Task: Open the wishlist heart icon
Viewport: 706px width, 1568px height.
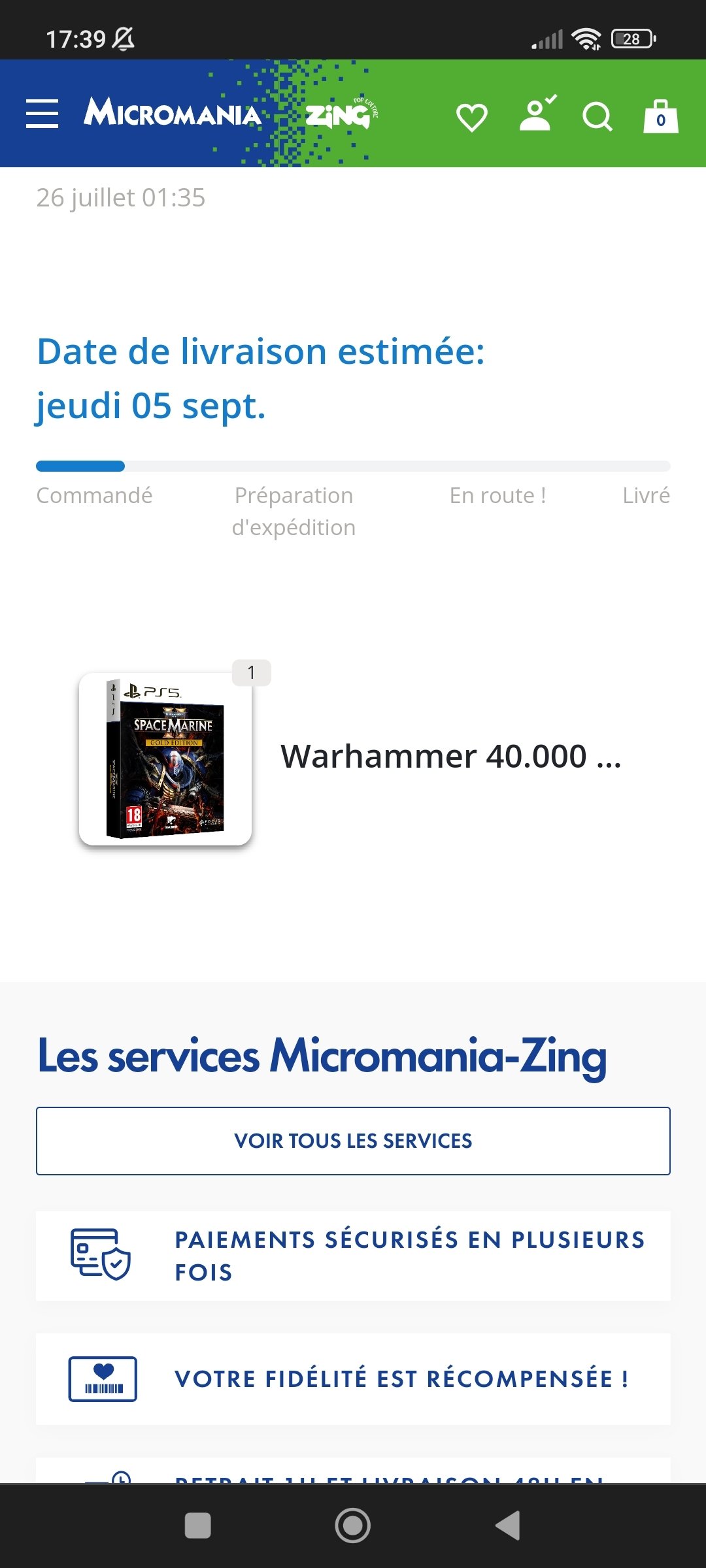Action: point(471,118)
